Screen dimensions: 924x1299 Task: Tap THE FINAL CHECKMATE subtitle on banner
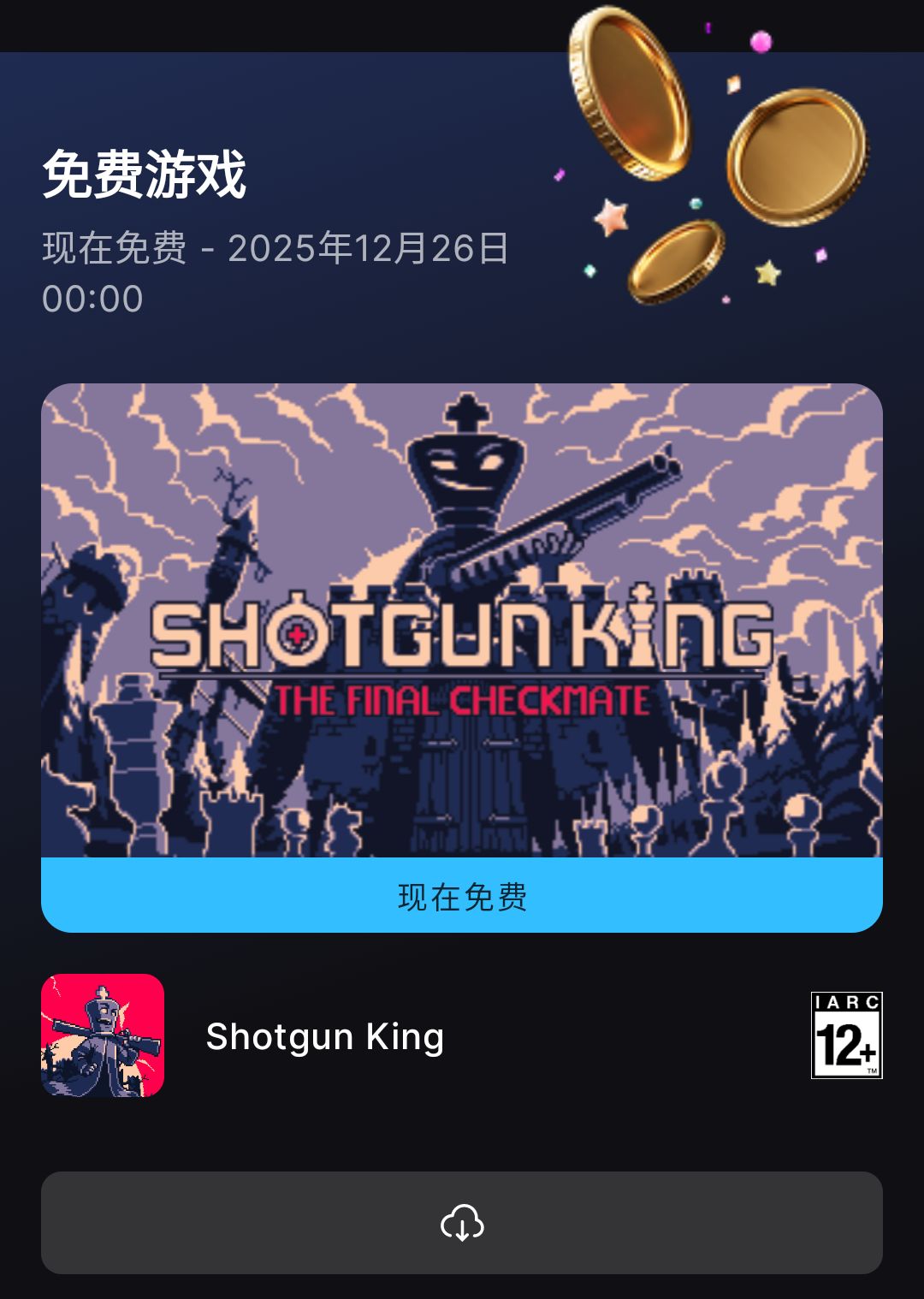click(465, 697)
